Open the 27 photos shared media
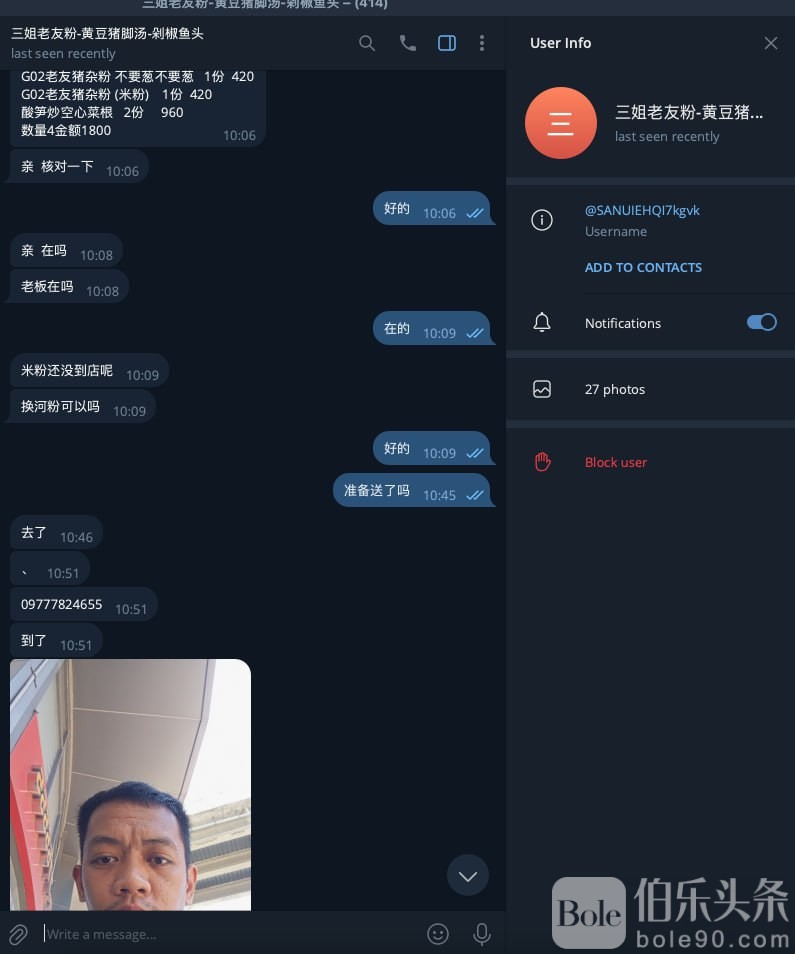Image resolution: width=795 pixels, height=954 pixels. click(x=615, y=389)
